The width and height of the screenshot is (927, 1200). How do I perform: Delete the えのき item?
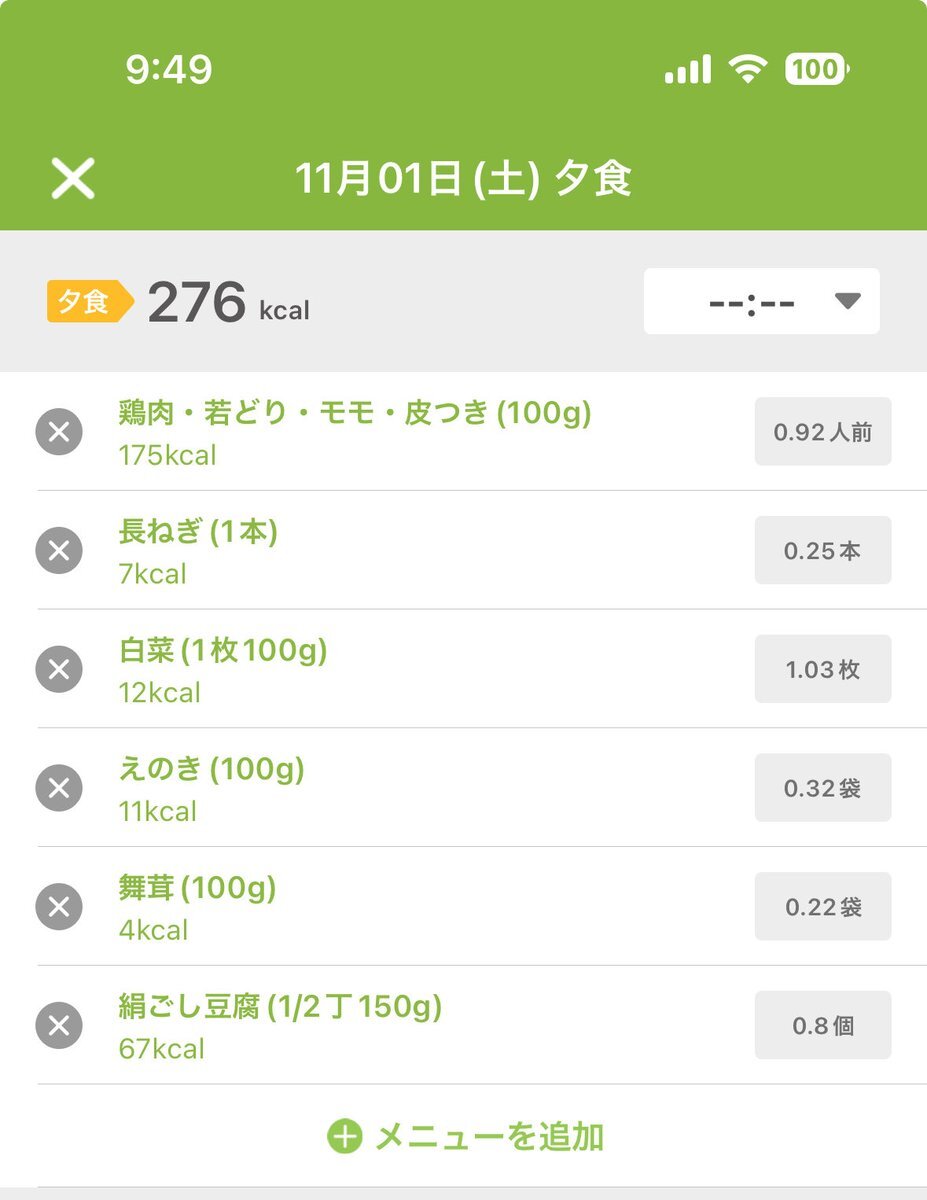(x=59, y=788)
